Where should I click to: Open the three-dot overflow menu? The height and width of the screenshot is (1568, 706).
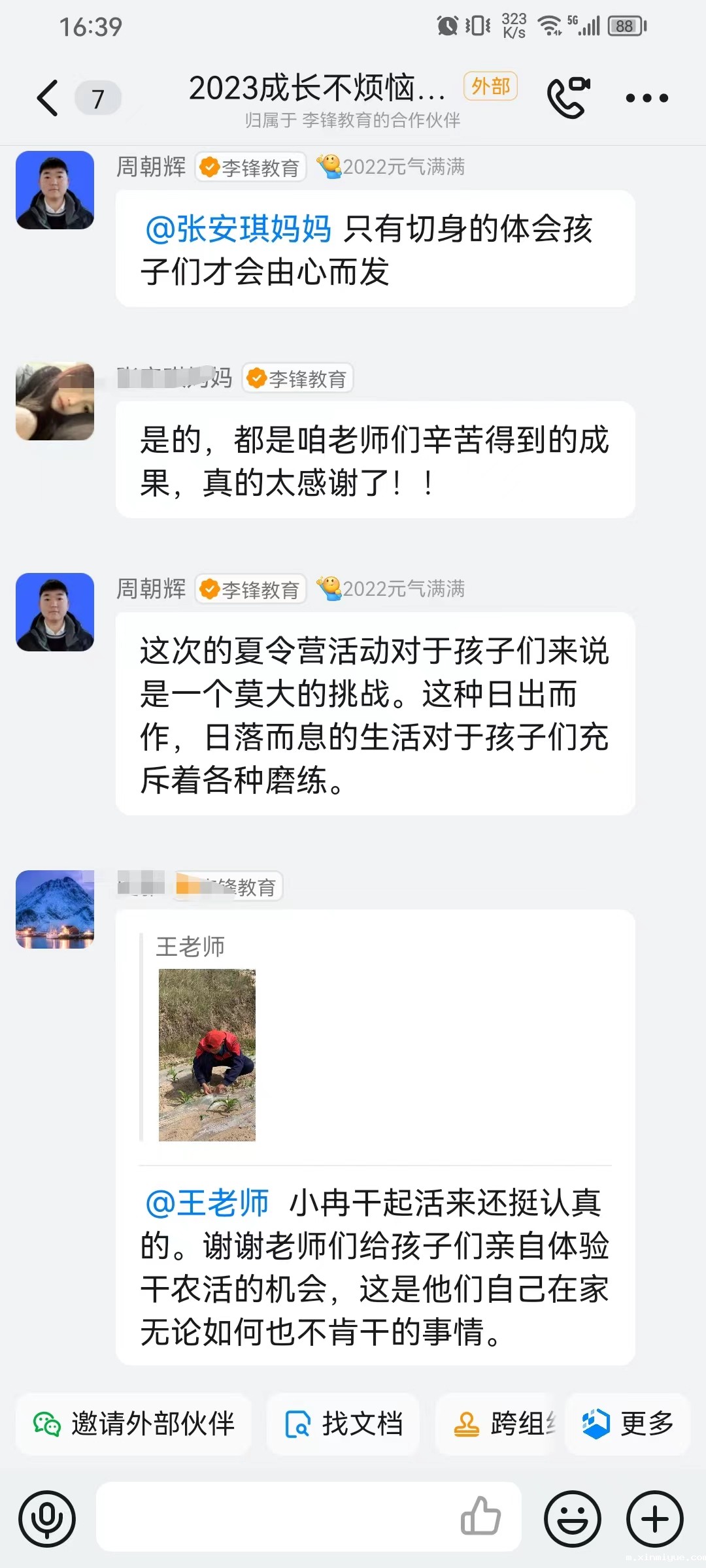pos(647,98)
